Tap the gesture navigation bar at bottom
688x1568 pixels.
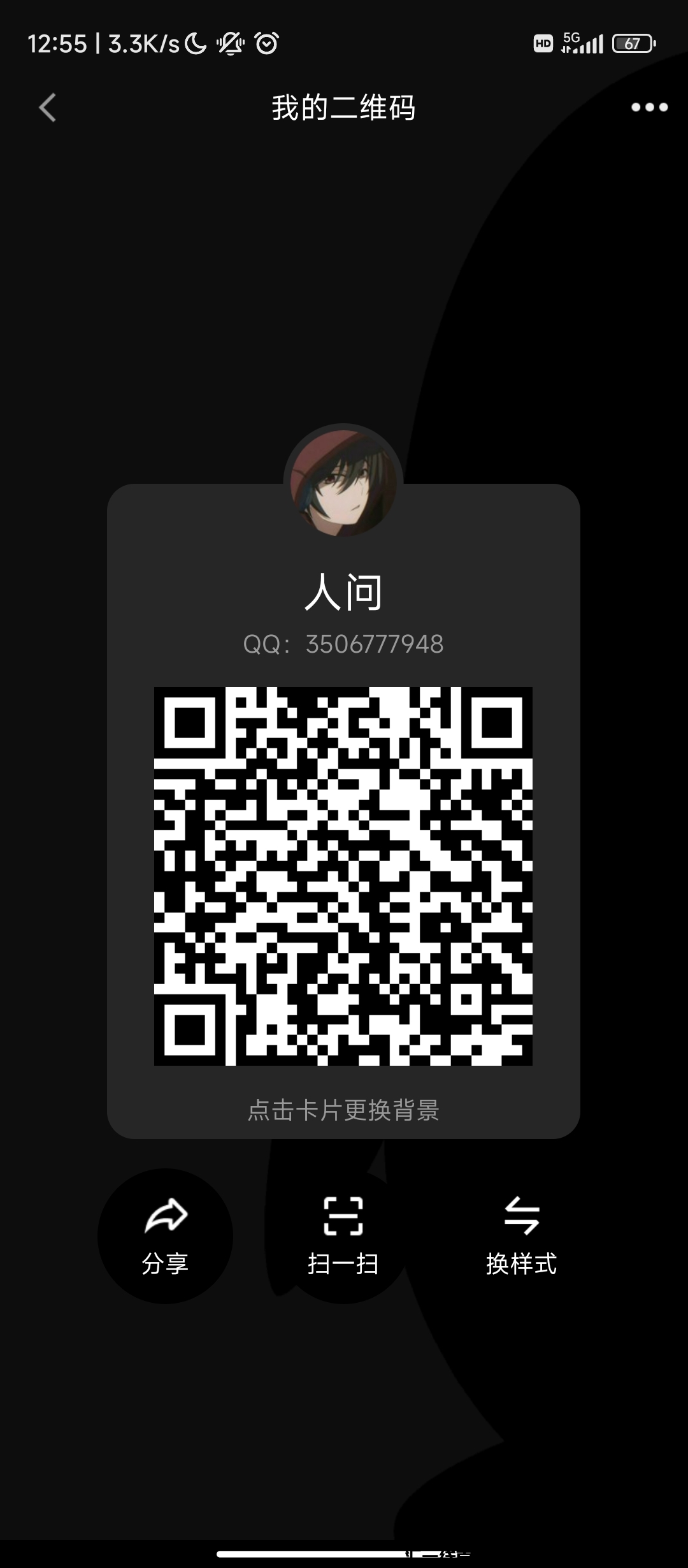click(x=343, y=1553)
